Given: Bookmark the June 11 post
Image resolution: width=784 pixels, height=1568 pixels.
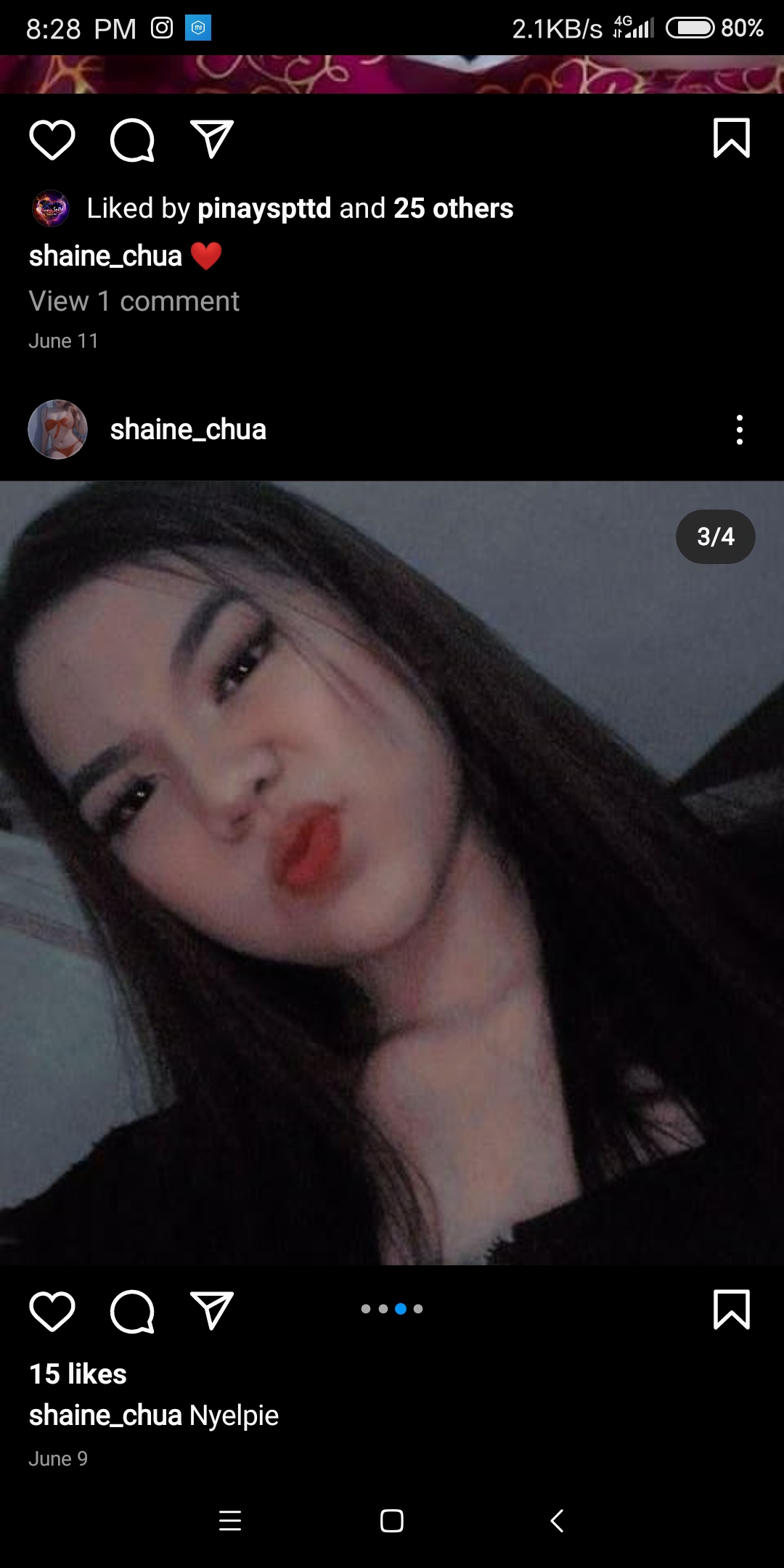Looking at the screenshot, I should coord(731,138).
